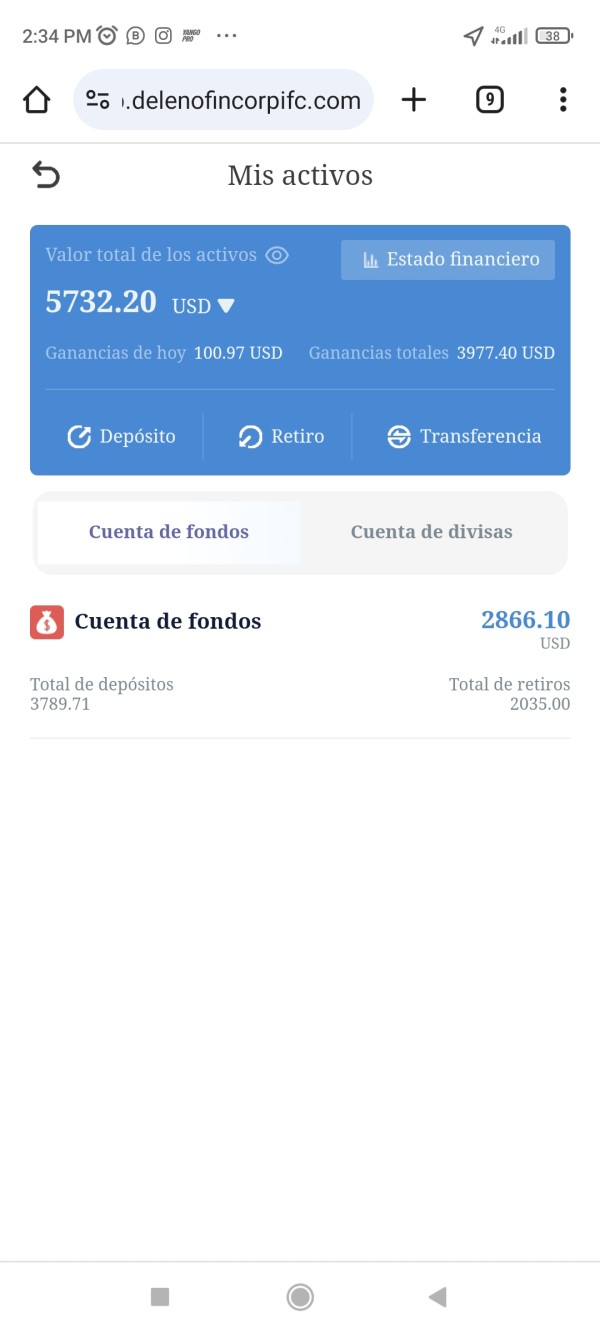This screenshot has height=1333, width=600.
Task: Go back using the return arrow icon
Action: pyautogui.click(x=46, y=175)
